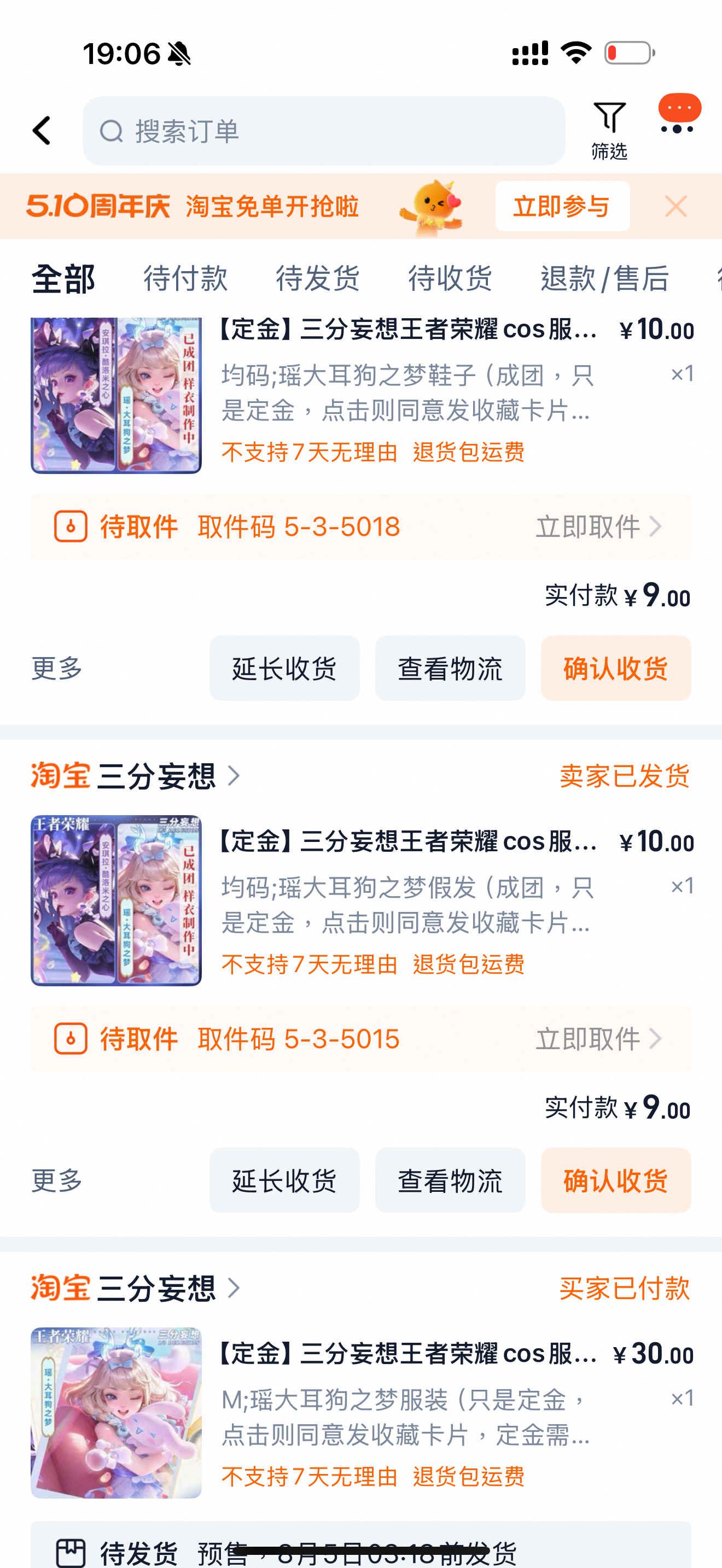Switch to the 待收货 tab
The image size is (722, 1568).
click(450, 278)
